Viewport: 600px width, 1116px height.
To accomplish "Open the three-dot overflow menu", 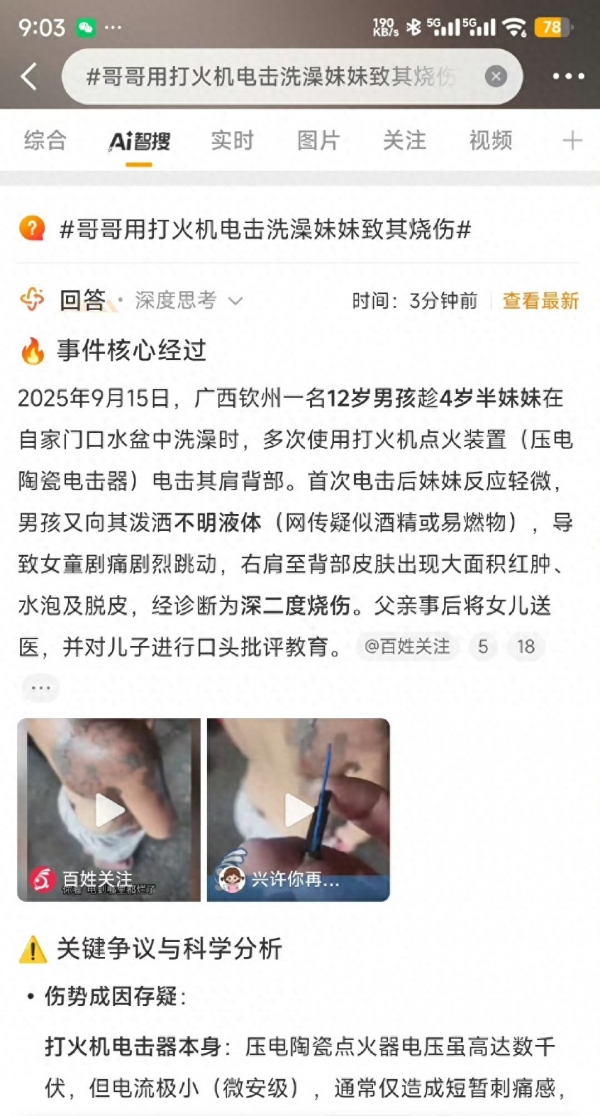I will (568, 77).
